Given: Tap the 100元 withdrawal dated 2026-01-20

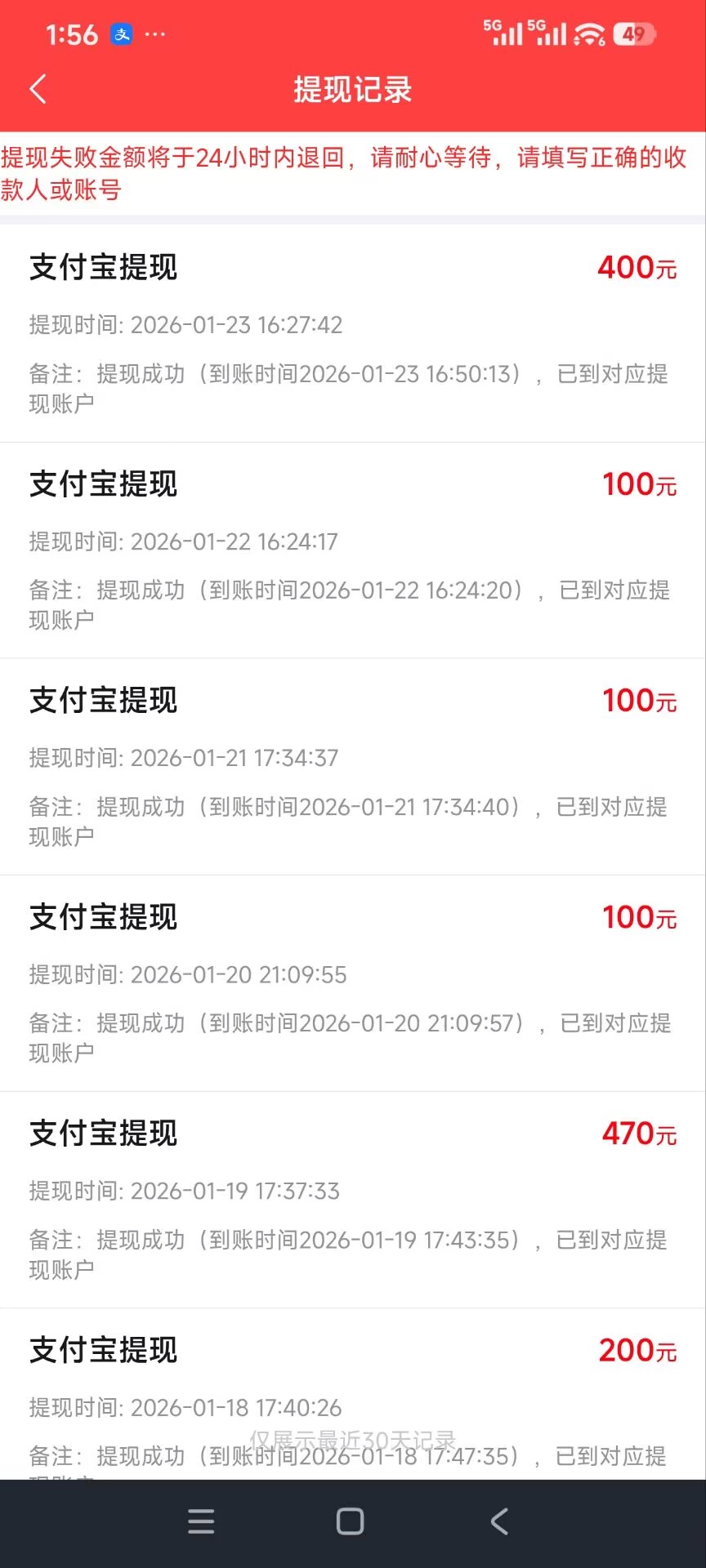Looking at the screenshot, I should 353,976.
